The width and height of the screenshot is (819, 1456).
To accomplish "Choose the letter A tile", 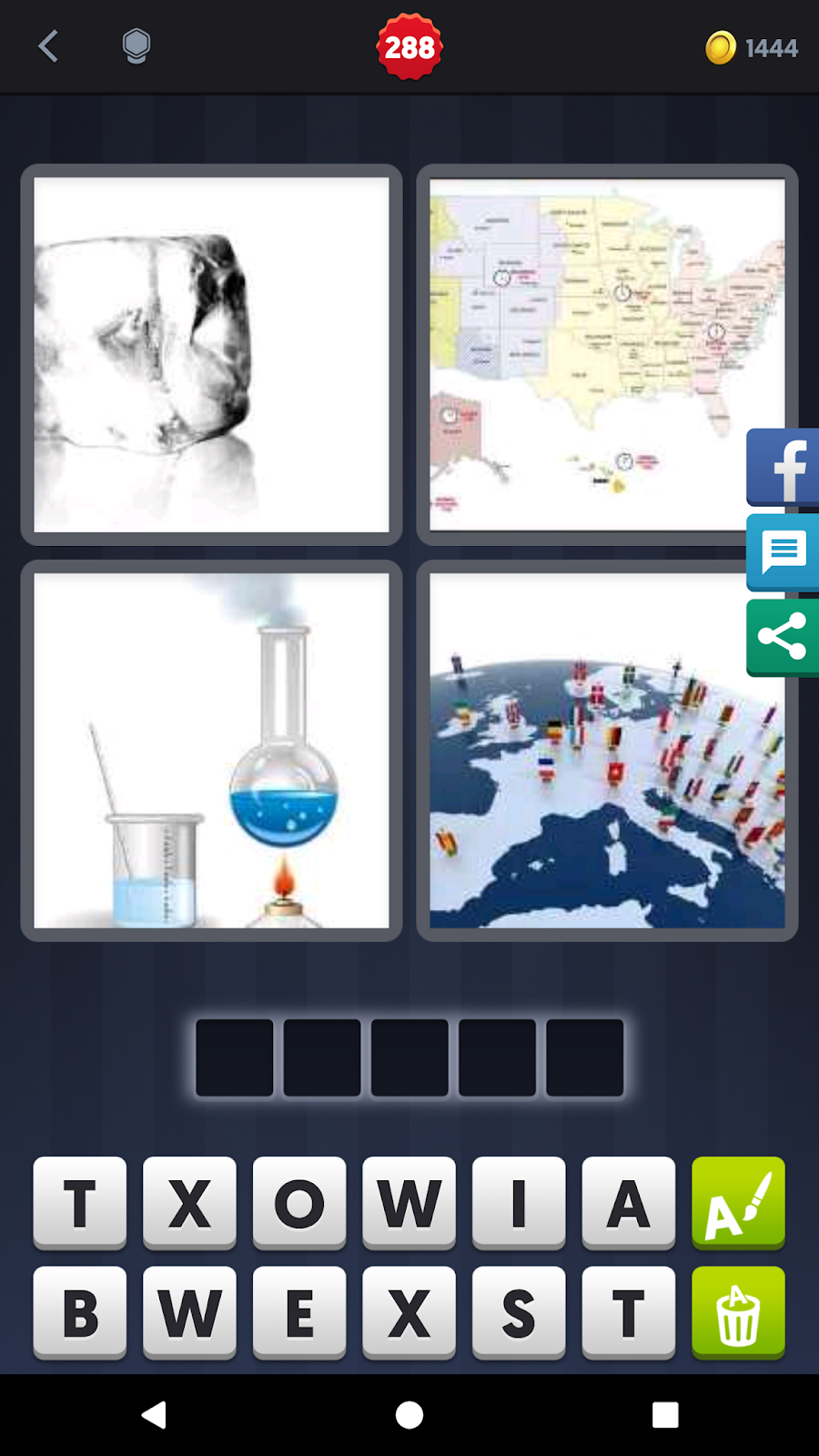I will coord(629,1203).
